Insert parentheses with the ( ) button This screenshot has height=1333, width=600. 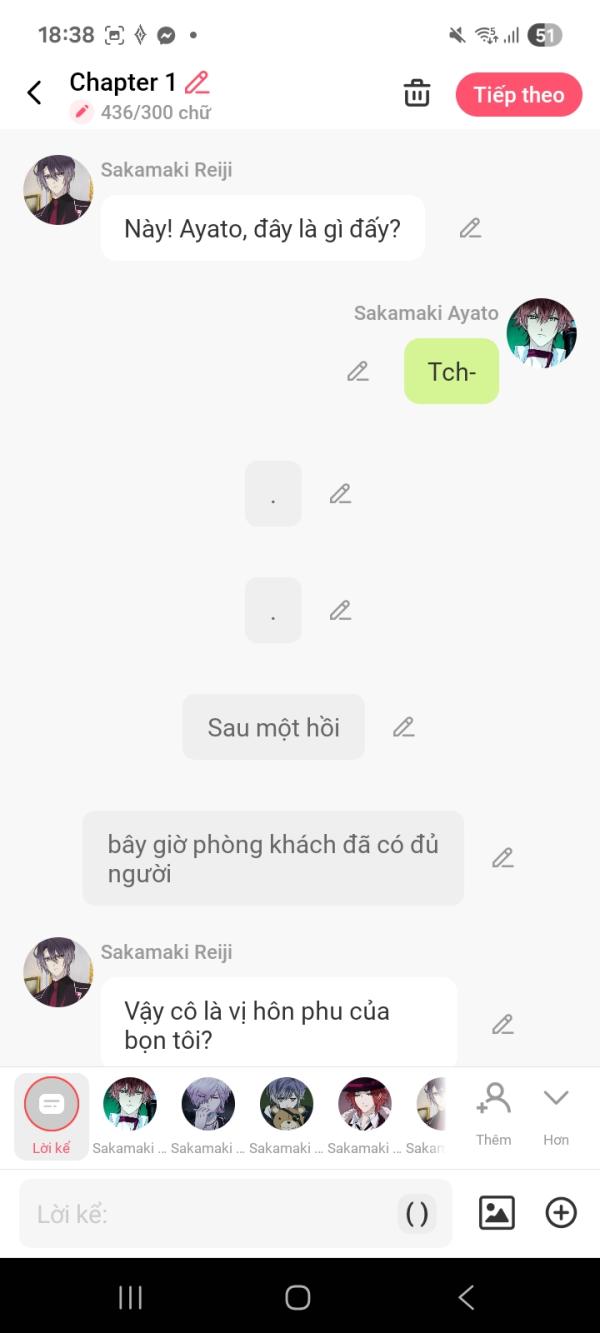[x=417, y=1214]
